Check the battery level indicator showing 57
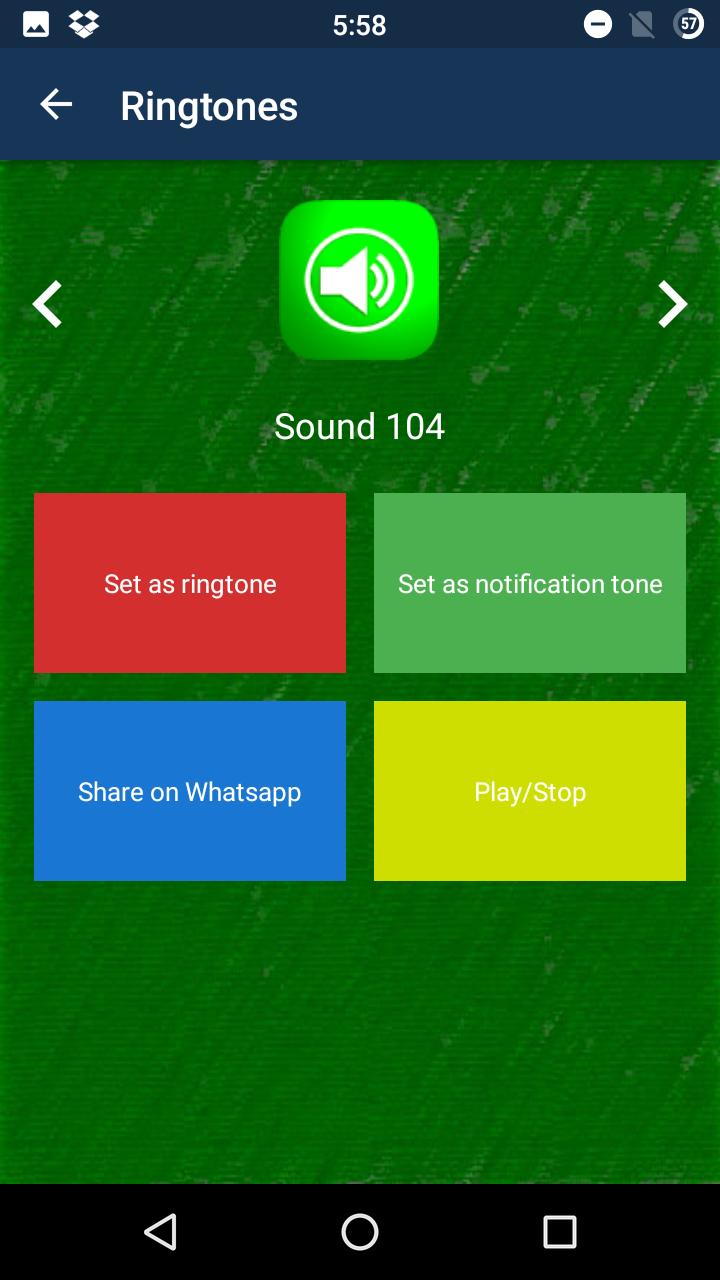 pos(689,25)
